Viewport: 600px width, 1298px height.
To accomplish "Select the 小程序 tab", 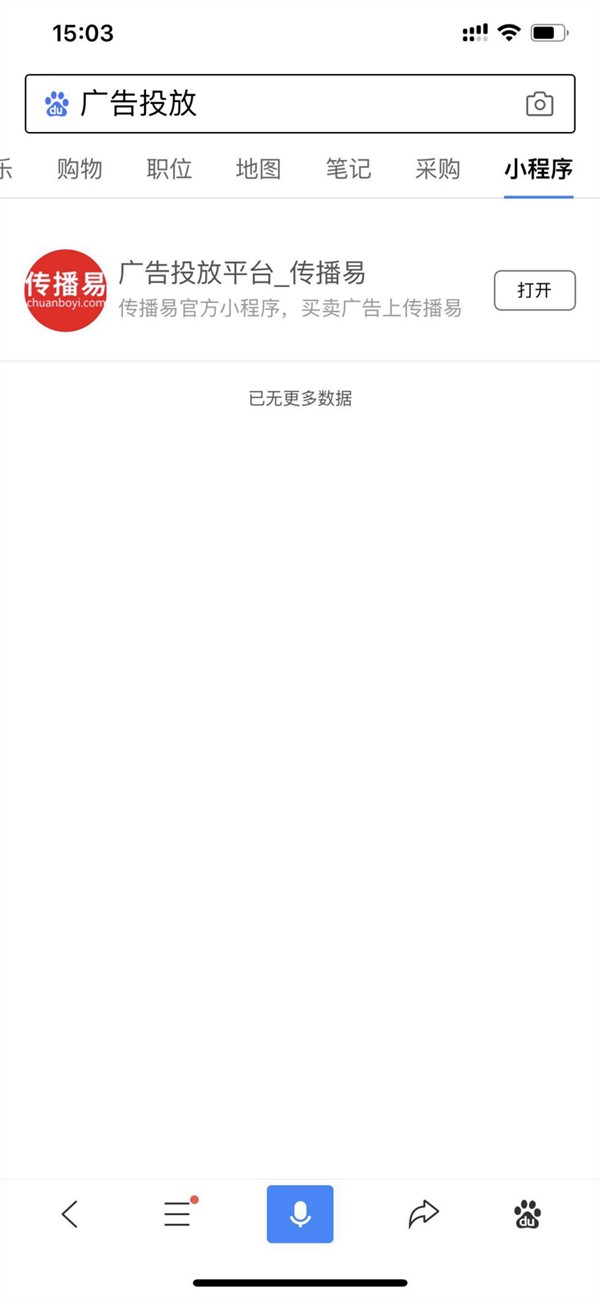I will point(538,169).
